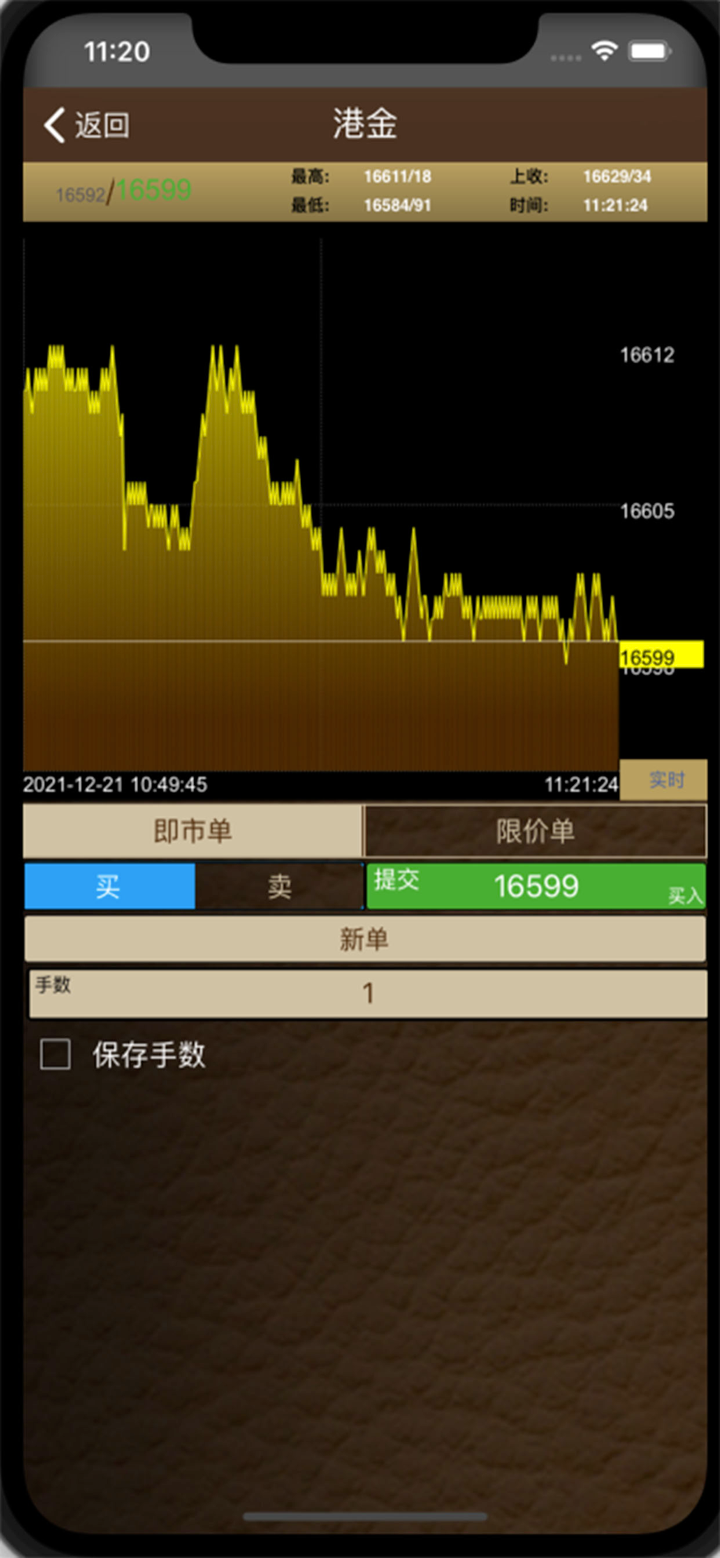Tap the 新单 new order button

pyautogui.click(x=365, y=939)
